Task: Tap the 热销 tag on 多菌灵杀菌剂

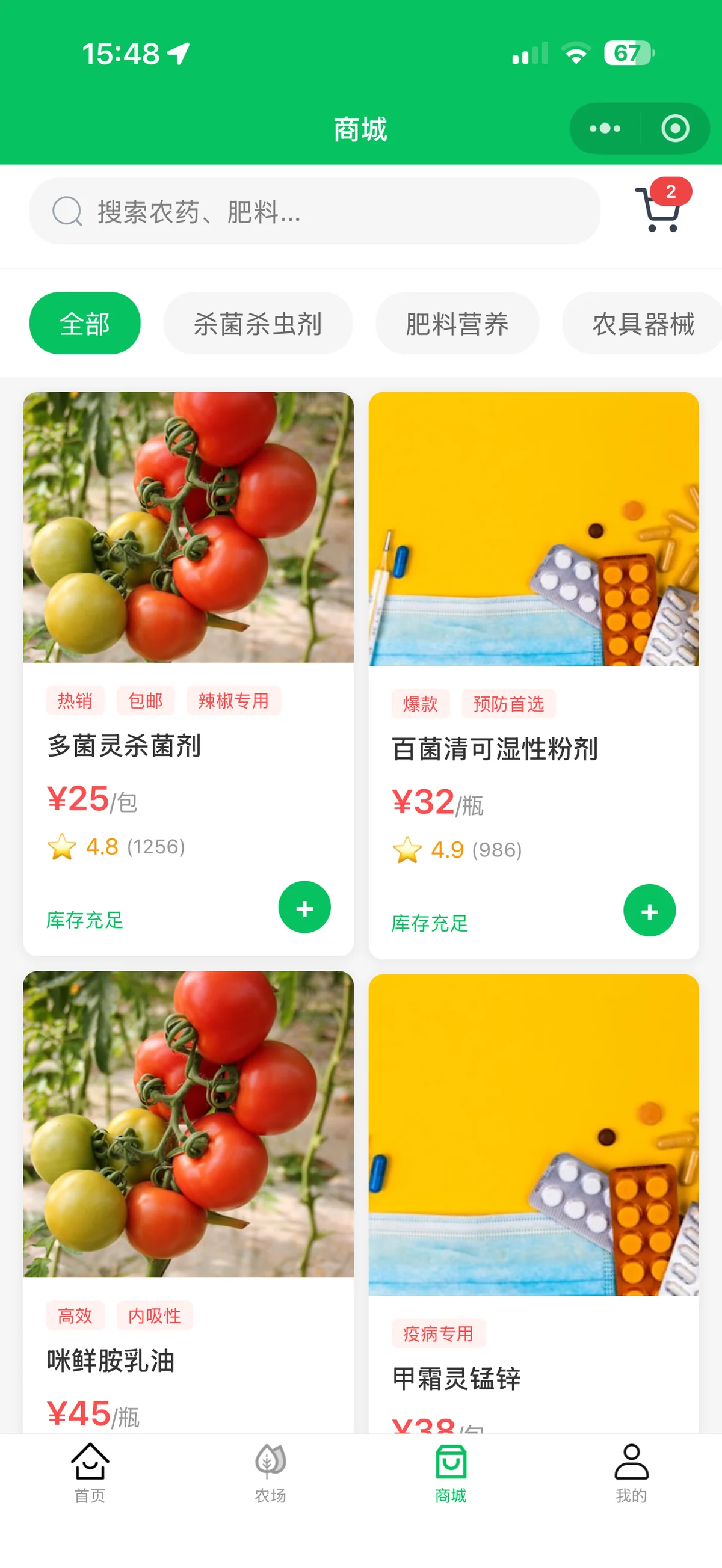Action: 75,701
